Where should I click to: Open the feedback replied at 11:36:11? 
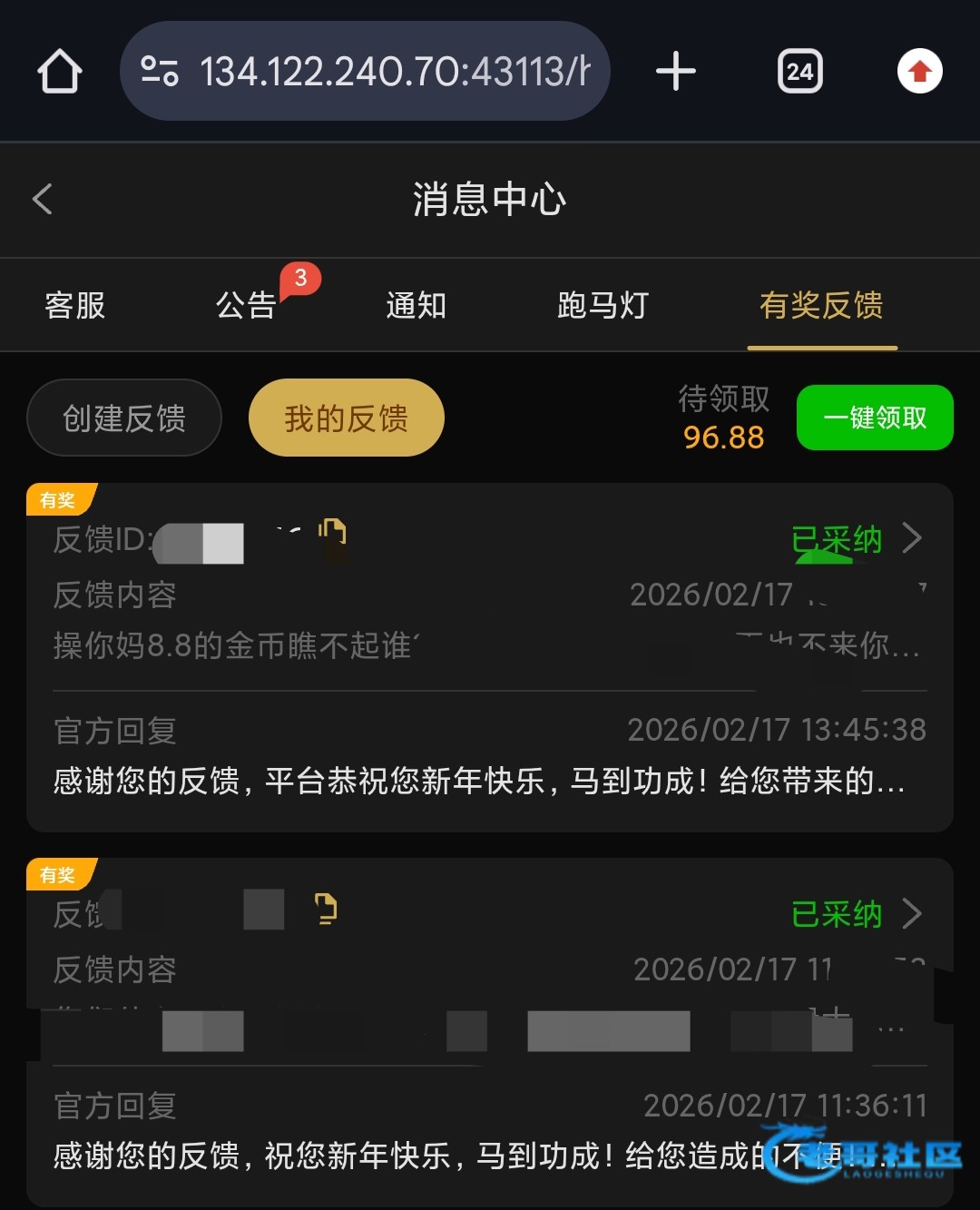pos(912,913)
